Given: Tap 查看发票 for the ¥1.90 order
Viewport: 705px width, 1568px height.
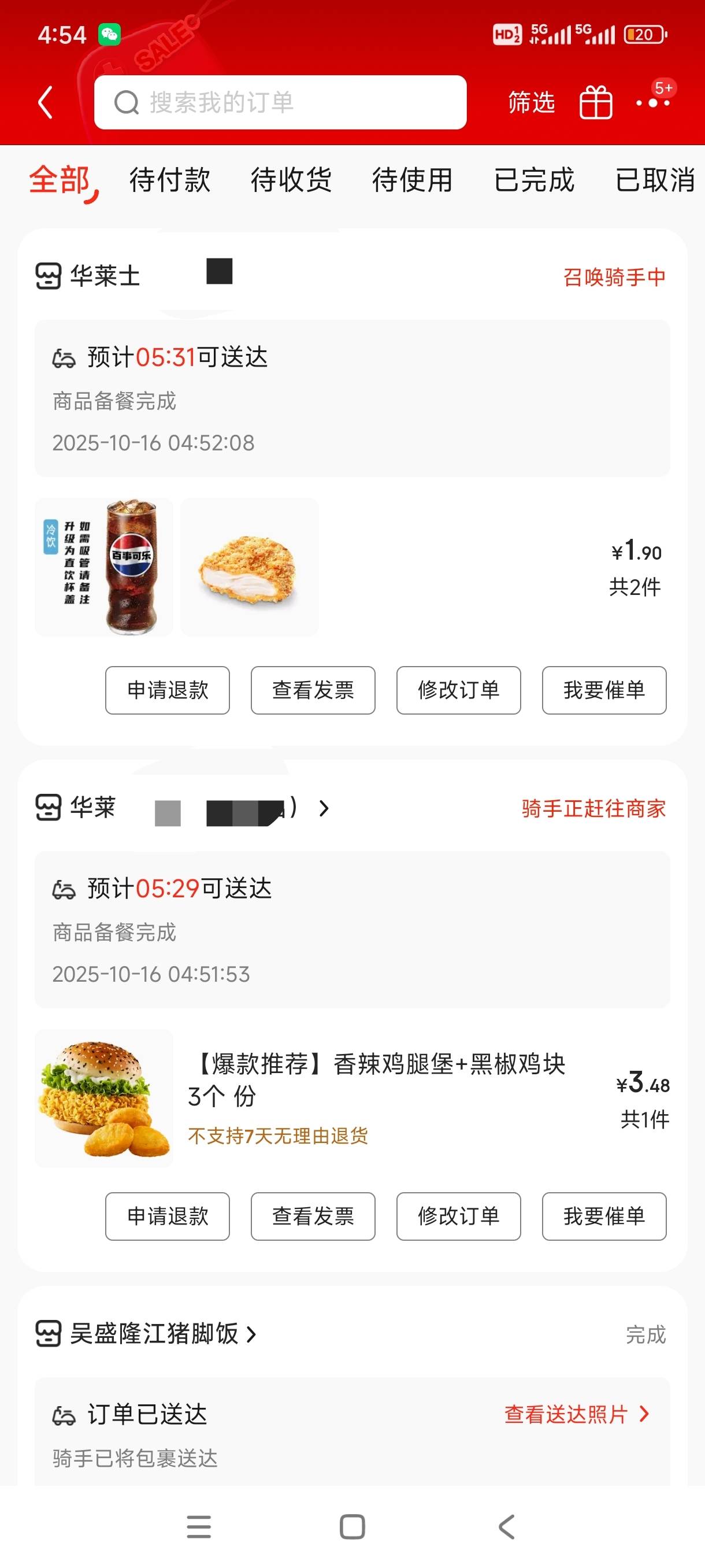Looking at the screenshot, I should click(313, 690).
